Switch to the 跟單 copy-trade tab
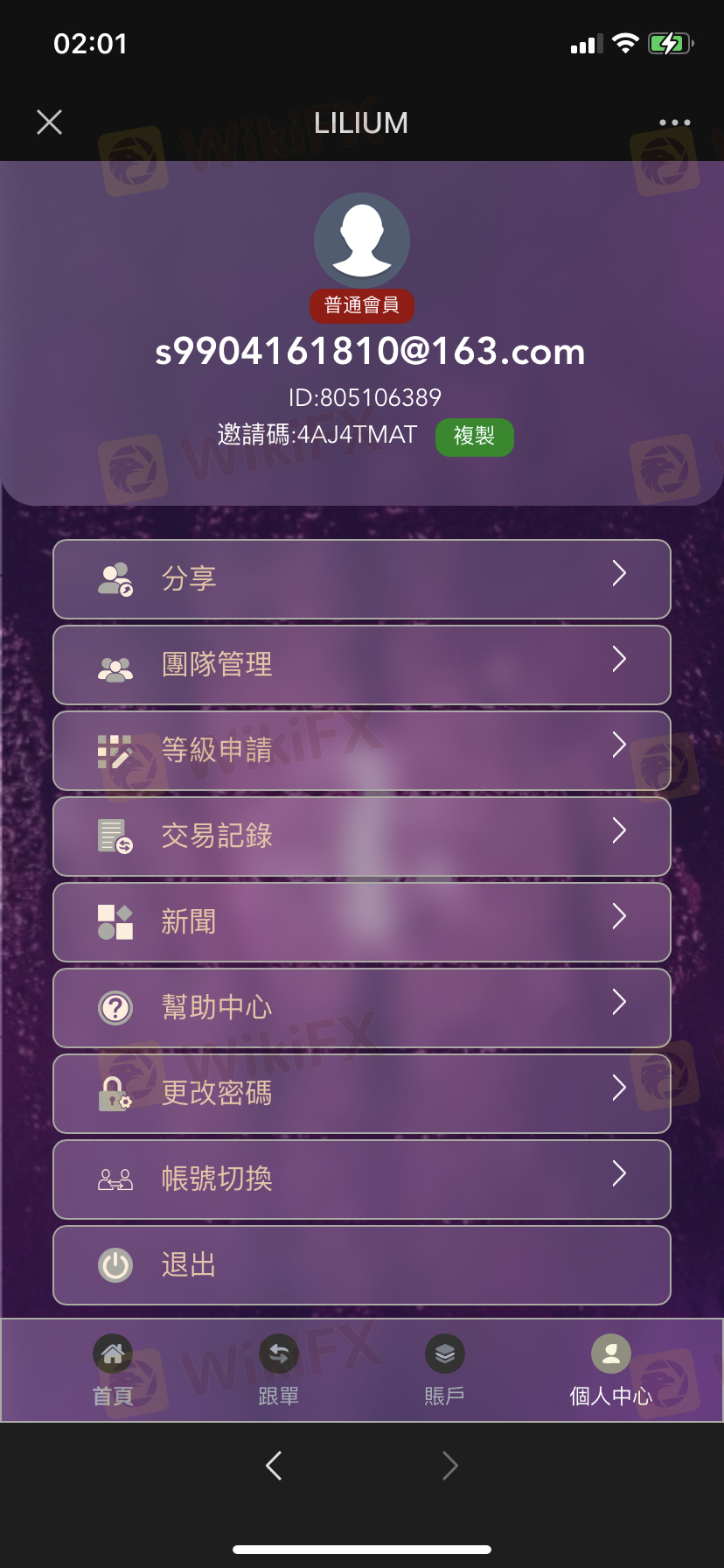 pos(279,1371)
